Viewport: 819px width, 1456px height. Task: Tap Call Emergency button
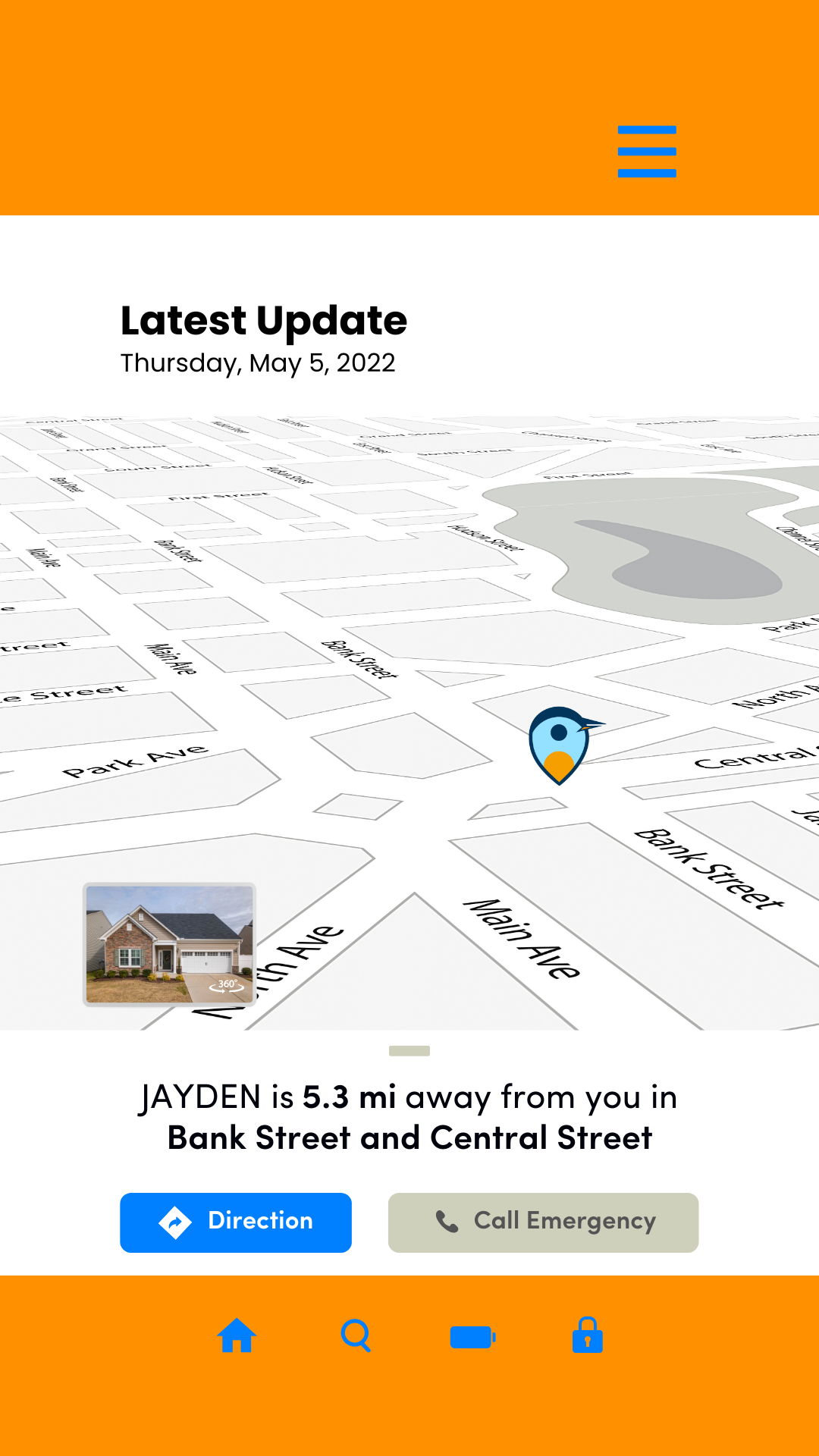[543, 1222]
